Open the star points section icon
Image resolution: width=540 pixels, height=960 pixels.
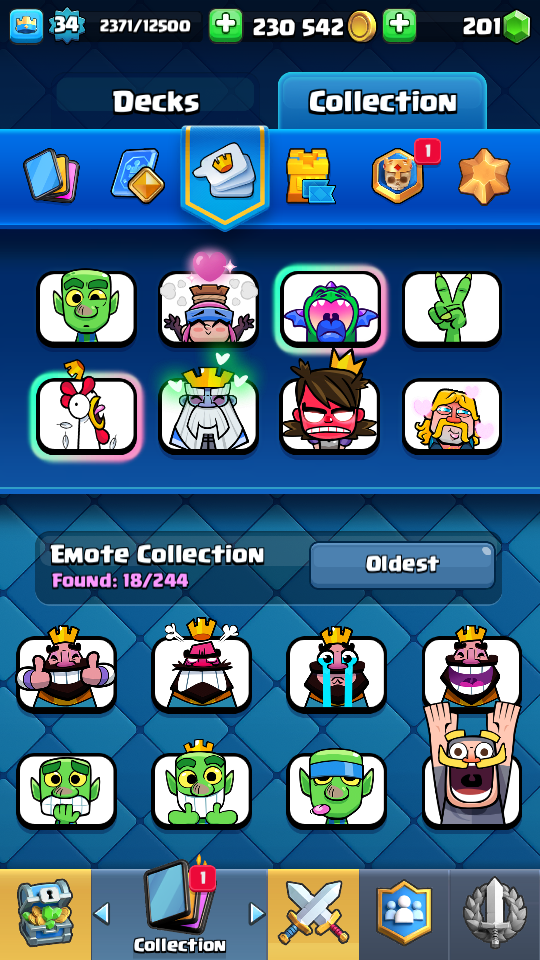tap(484, 176)
